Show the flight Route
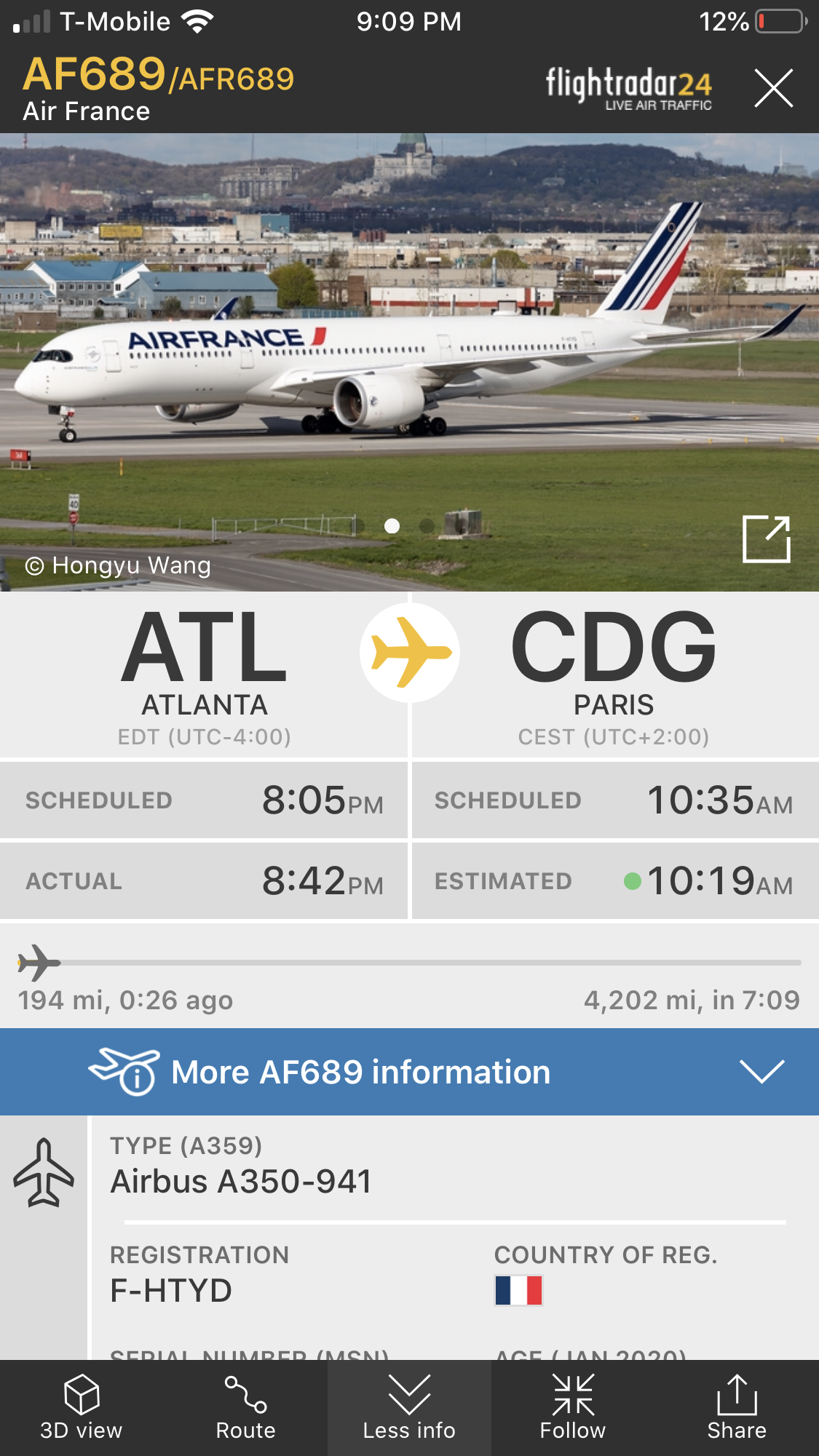This screenshot has height=1456, width=819. 245,1408
